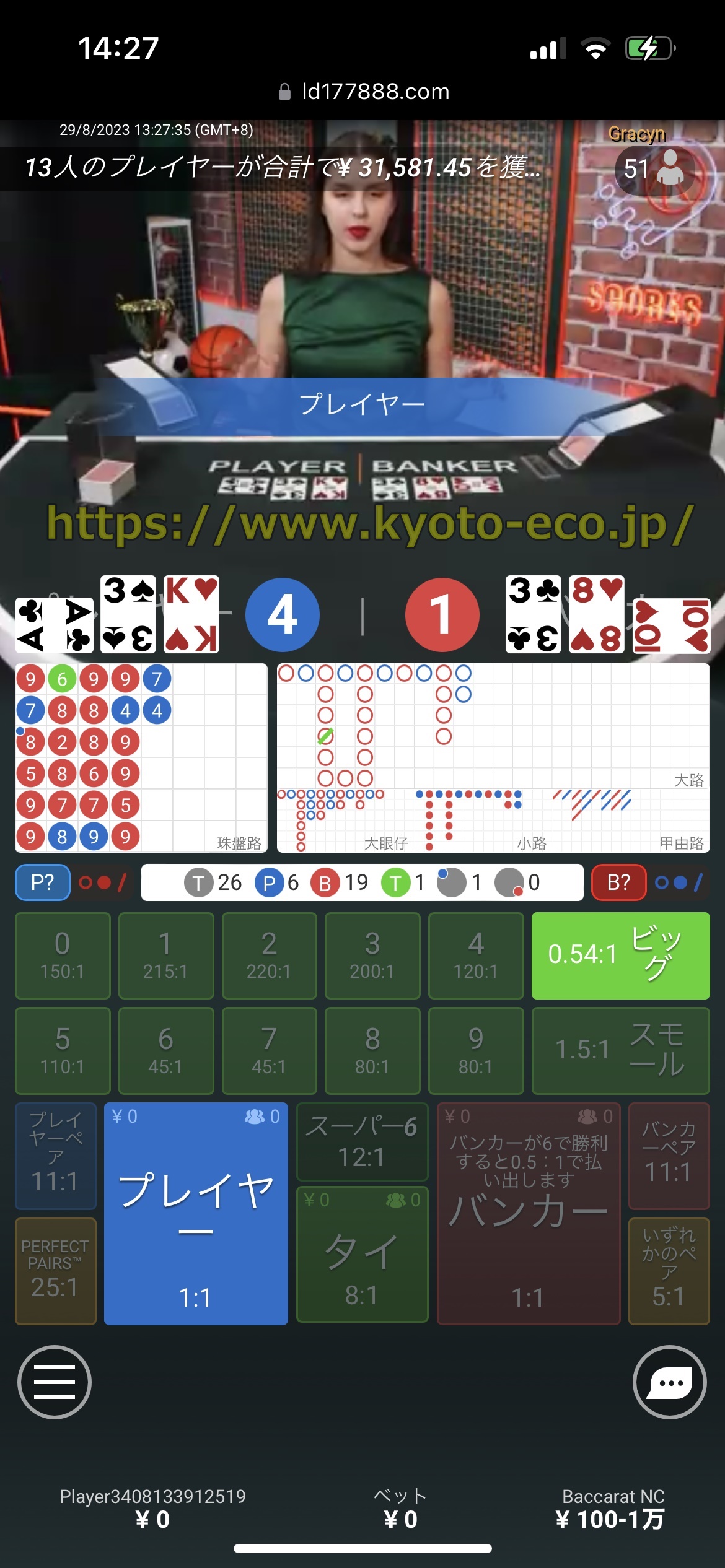This screenshot has height=1568, width=725.
Task: Open the live chat bubble
Action: pos(670,1382)
